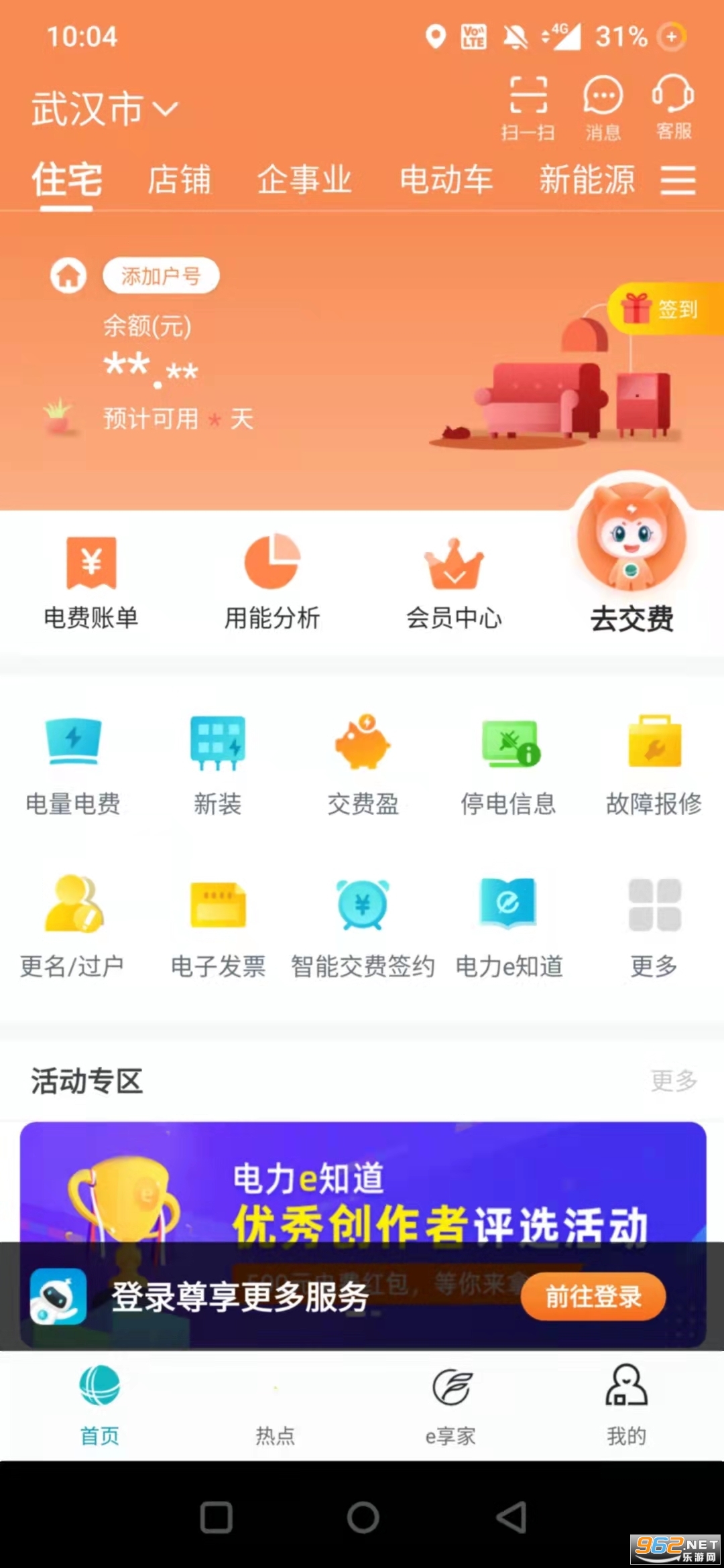Go to 去交费 to pay
The height and width of the screenshot is (1568, 724).
pyautogui.click(x=631, y=556)
